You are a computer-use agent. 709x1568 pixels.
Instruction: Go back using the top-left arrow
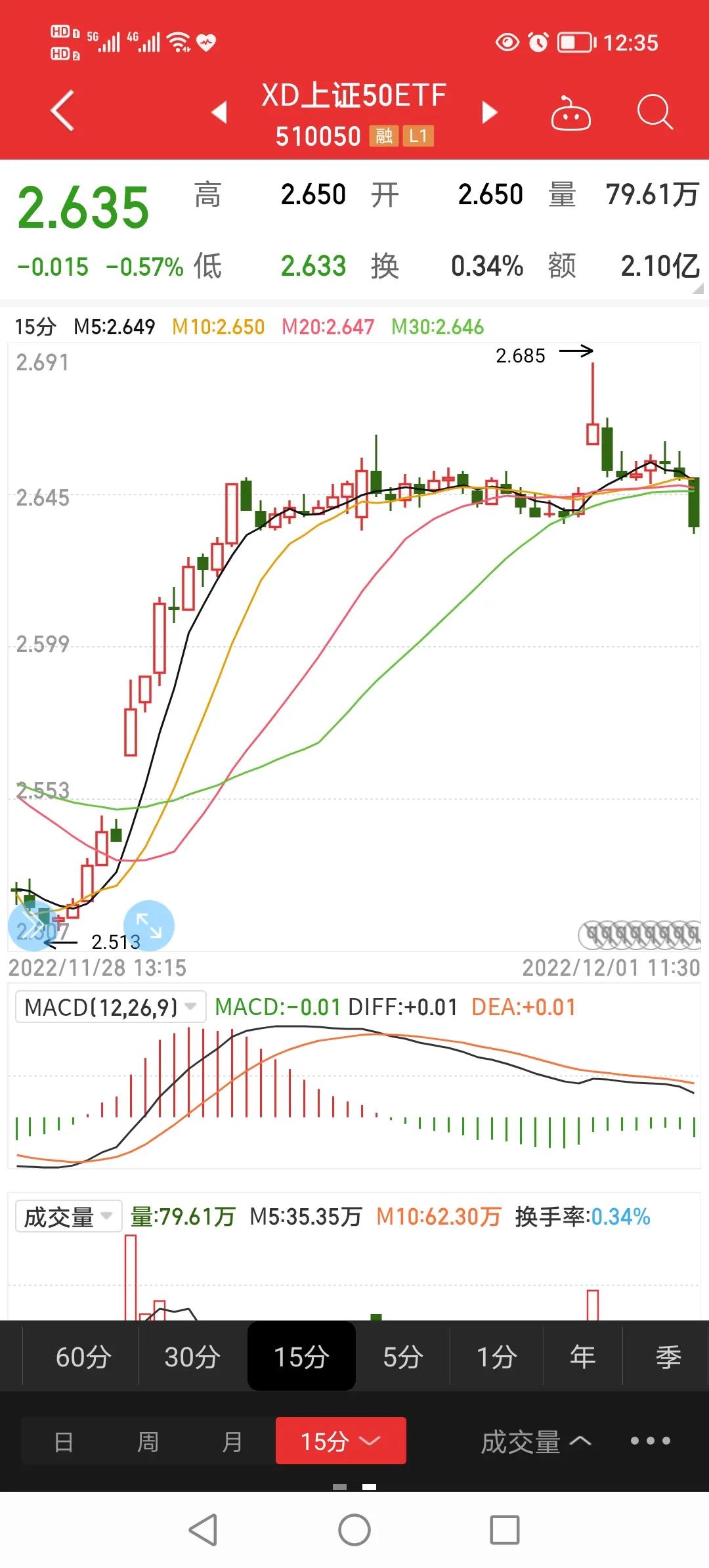point(62,111)
